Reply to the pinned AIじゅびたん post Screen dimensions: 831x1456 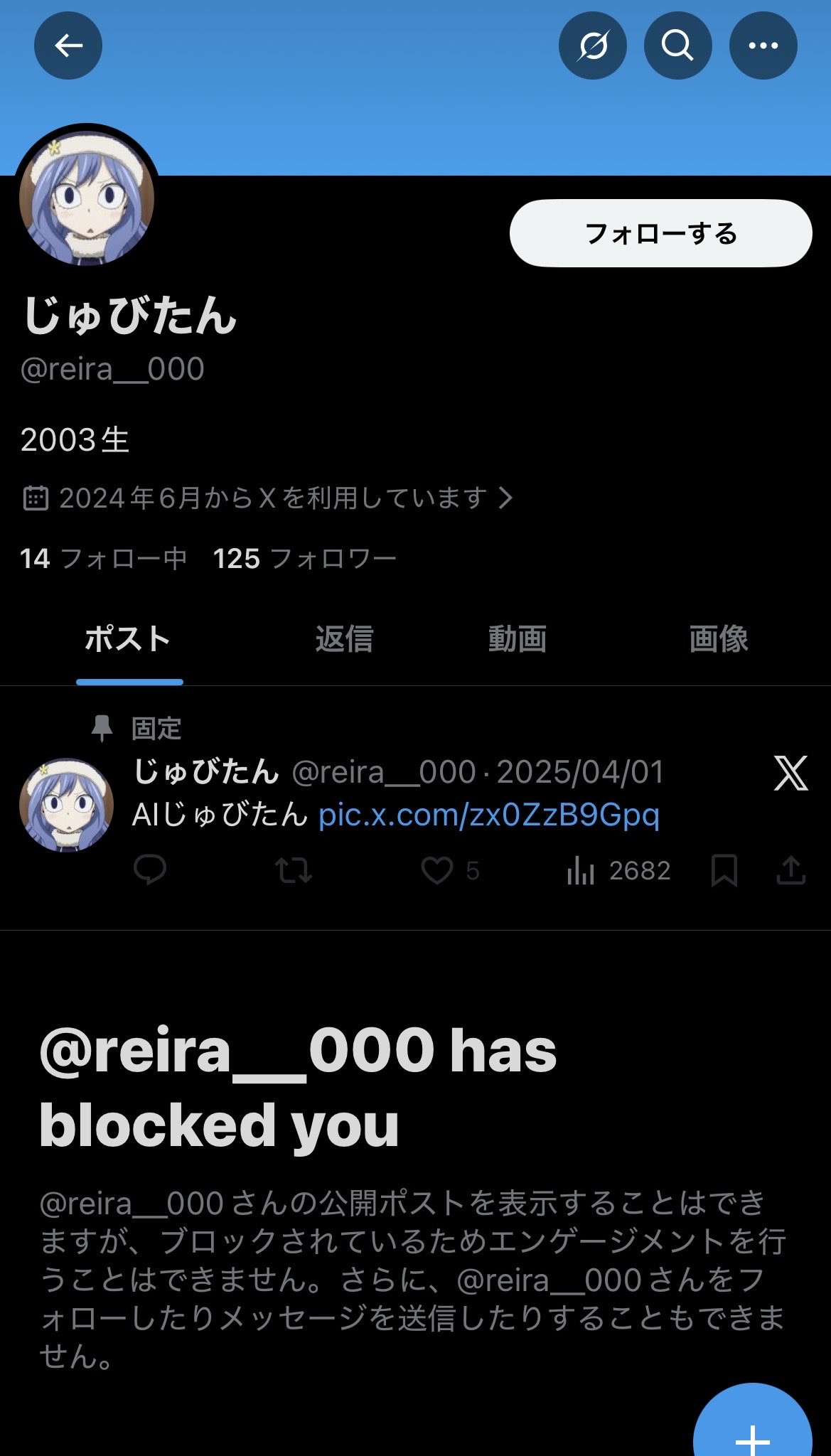(x=150, y=870)
